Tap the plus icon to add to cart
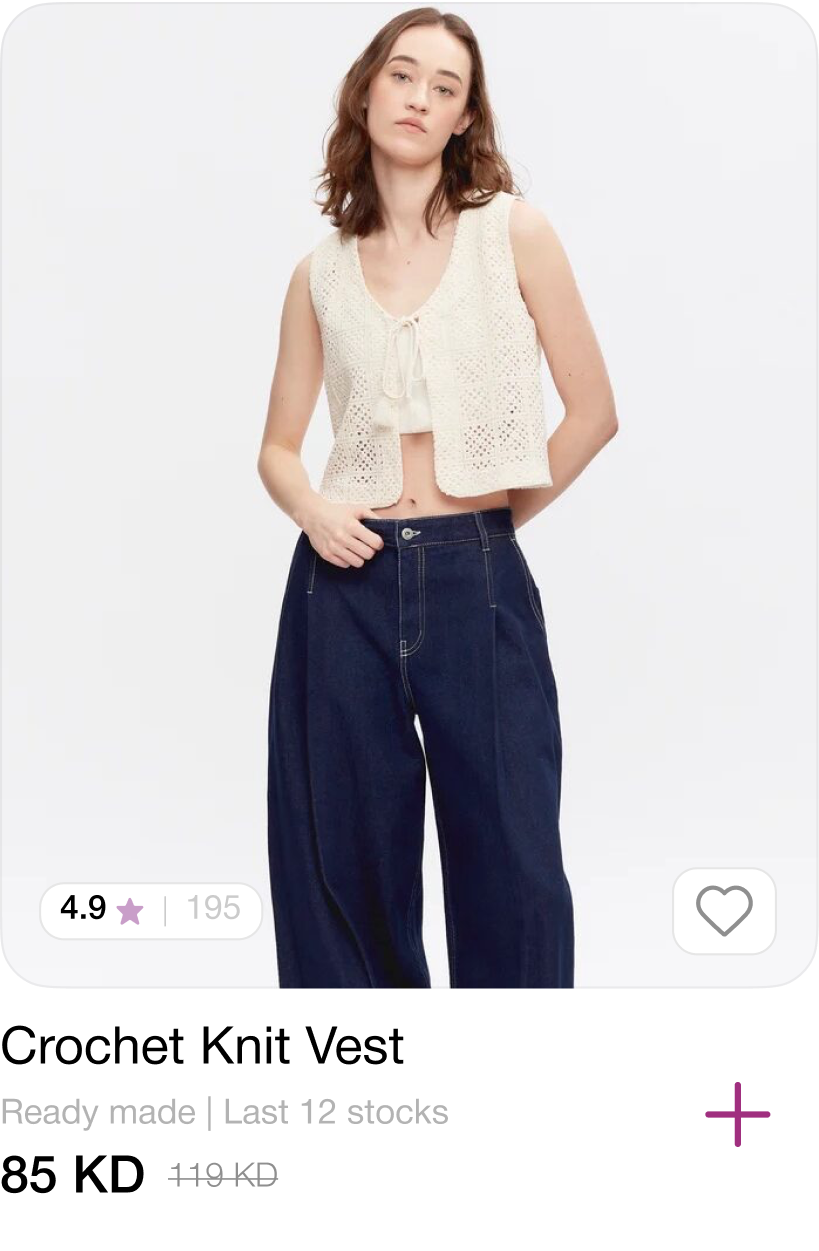Screen dimensions: 819x1251 (x=737, y=1114)
